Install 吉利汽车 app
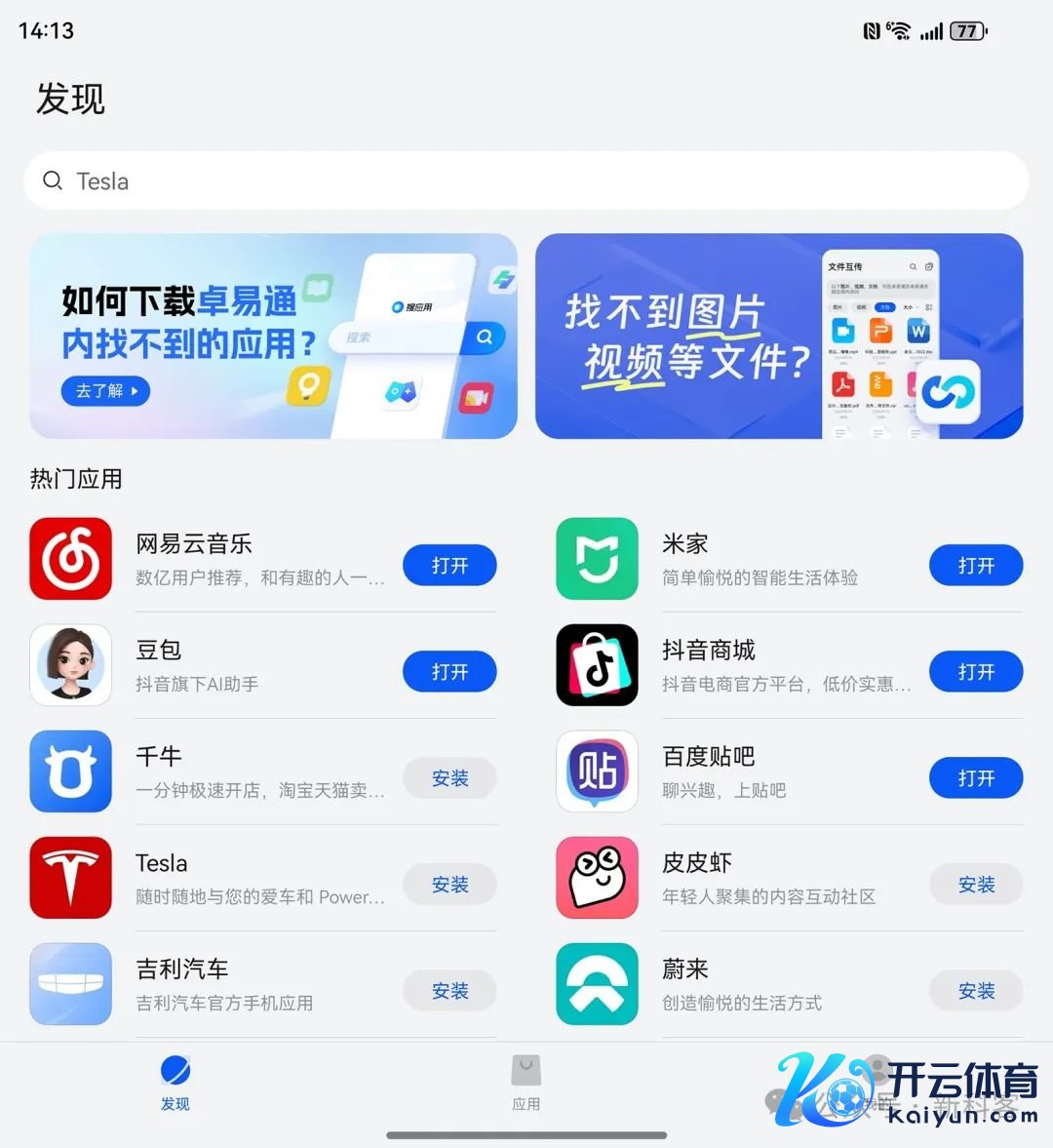The height and width of the screenshot is (1148, 1053). (449, 991)
